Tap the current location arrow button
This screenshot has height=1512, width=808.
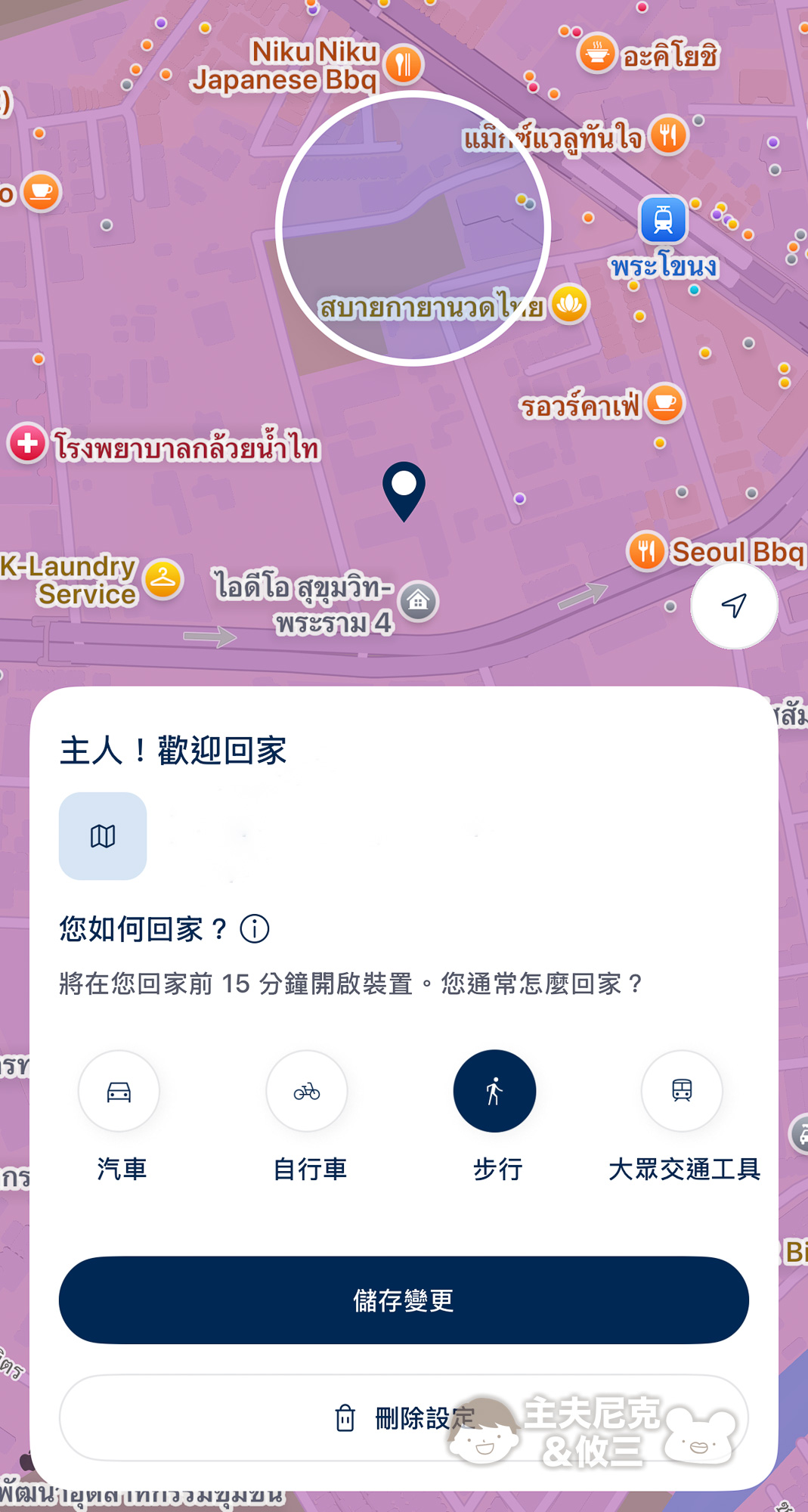coord(734,605)
